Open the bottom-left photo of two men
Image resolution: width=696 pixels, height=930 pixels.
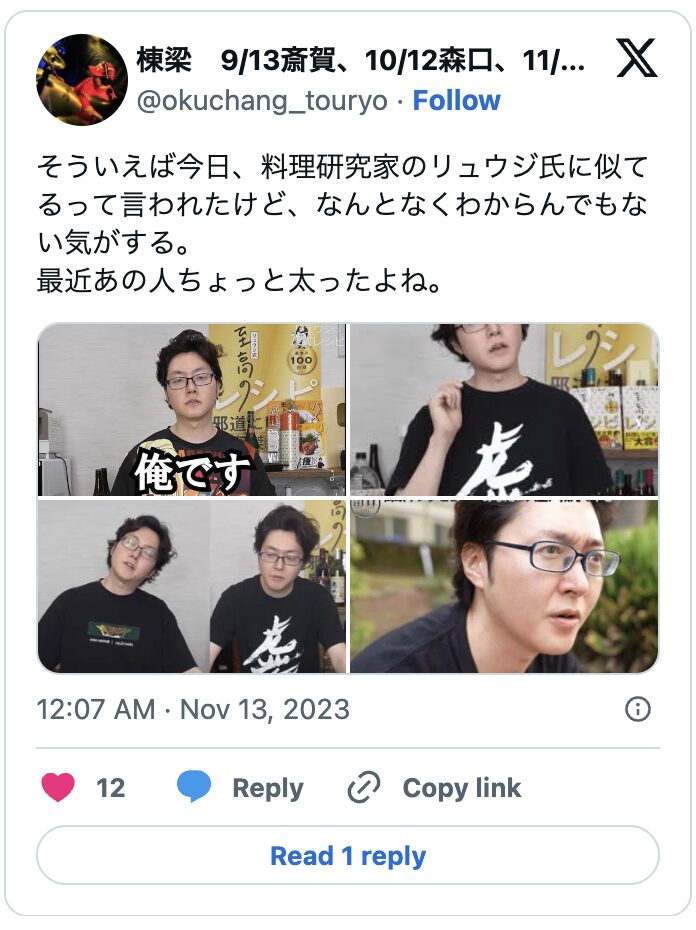192,587
